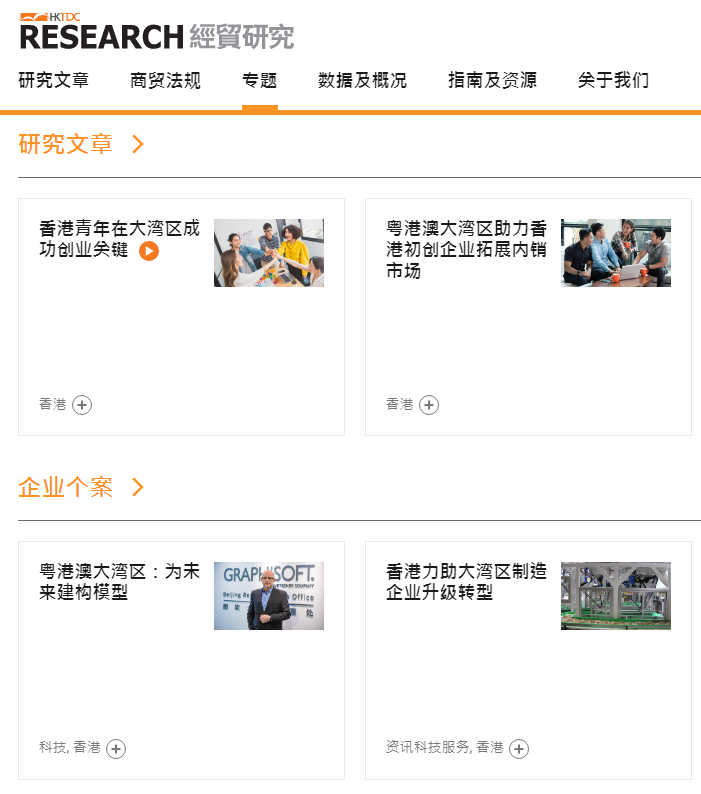Play the video for 香港青年在大湾区成功创业关键
The width and height of the screenshot is (701, 794).
point(149,251)
